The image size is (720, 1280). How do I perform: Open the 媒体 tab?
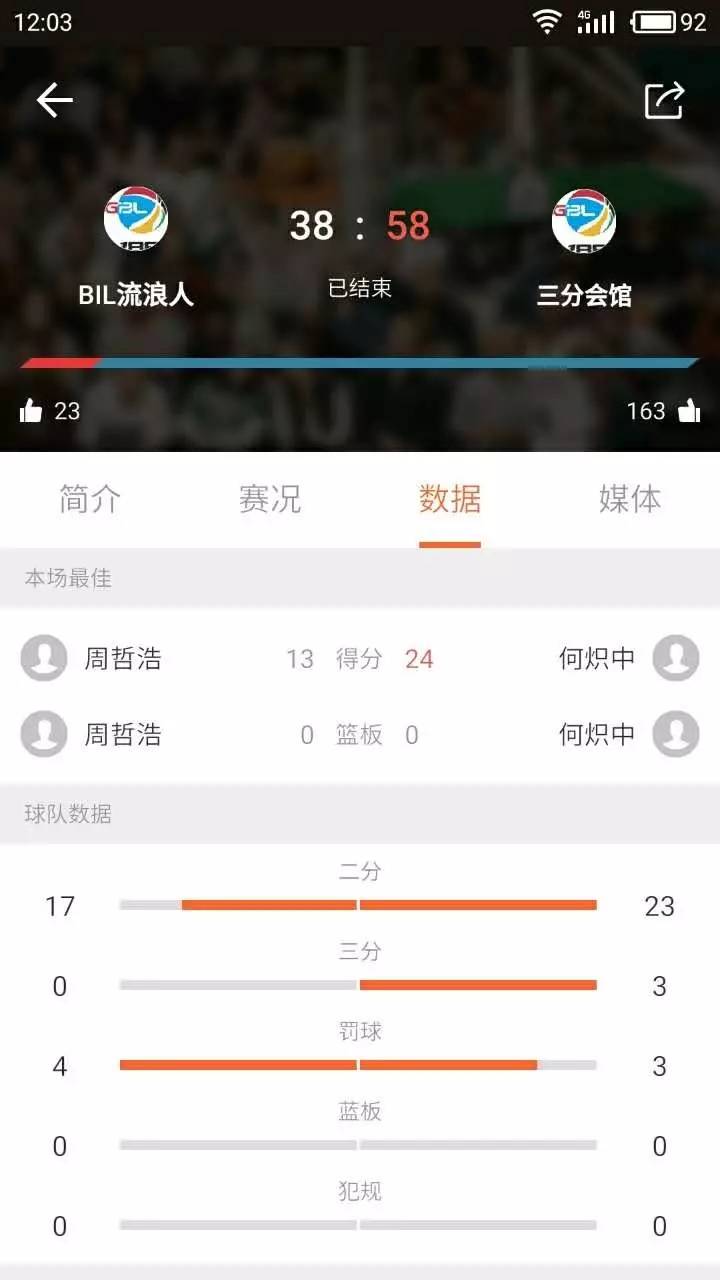click(630, 499)
